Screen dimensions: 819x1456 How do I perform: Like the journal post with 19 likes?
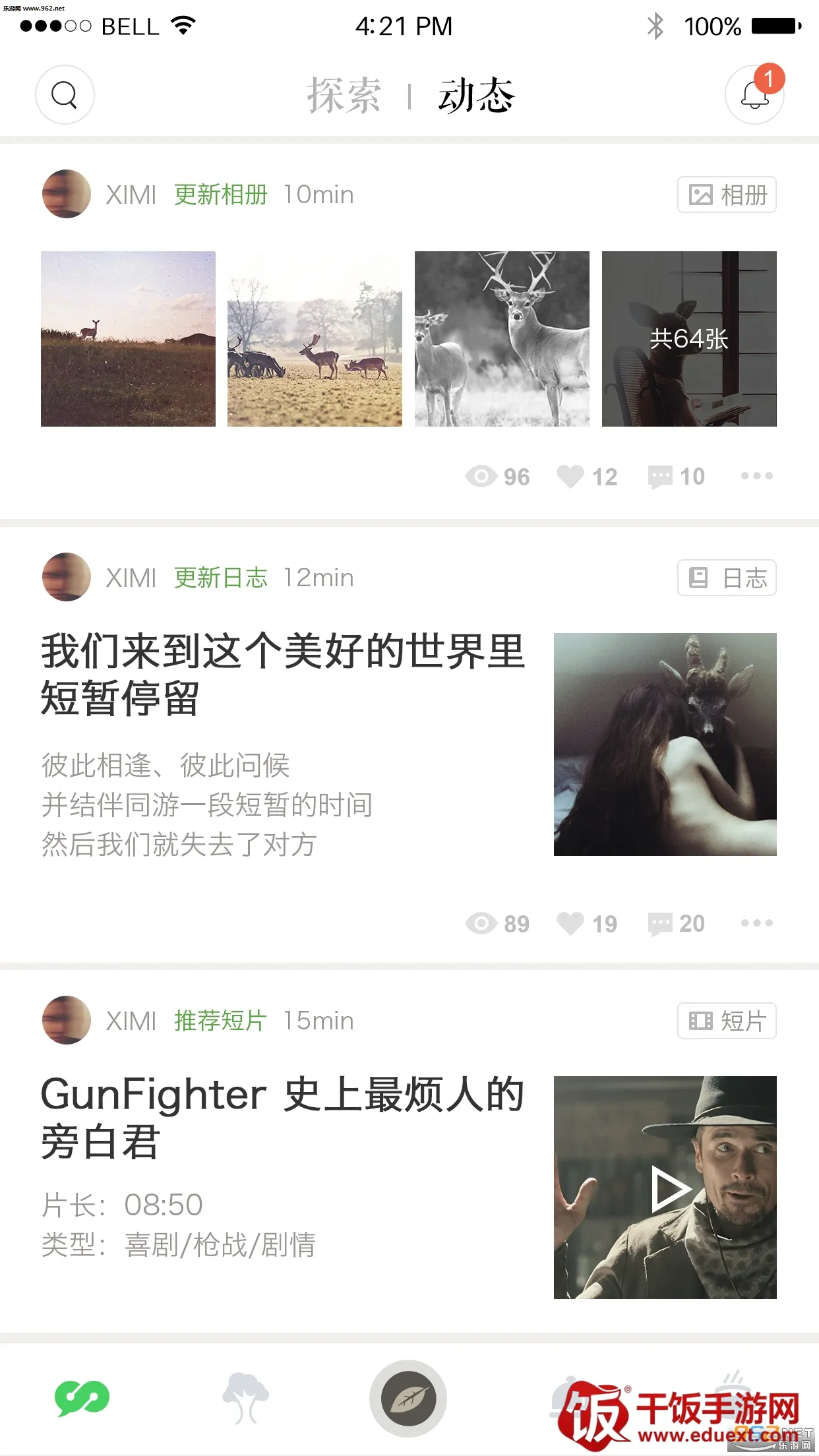point(586,923)
